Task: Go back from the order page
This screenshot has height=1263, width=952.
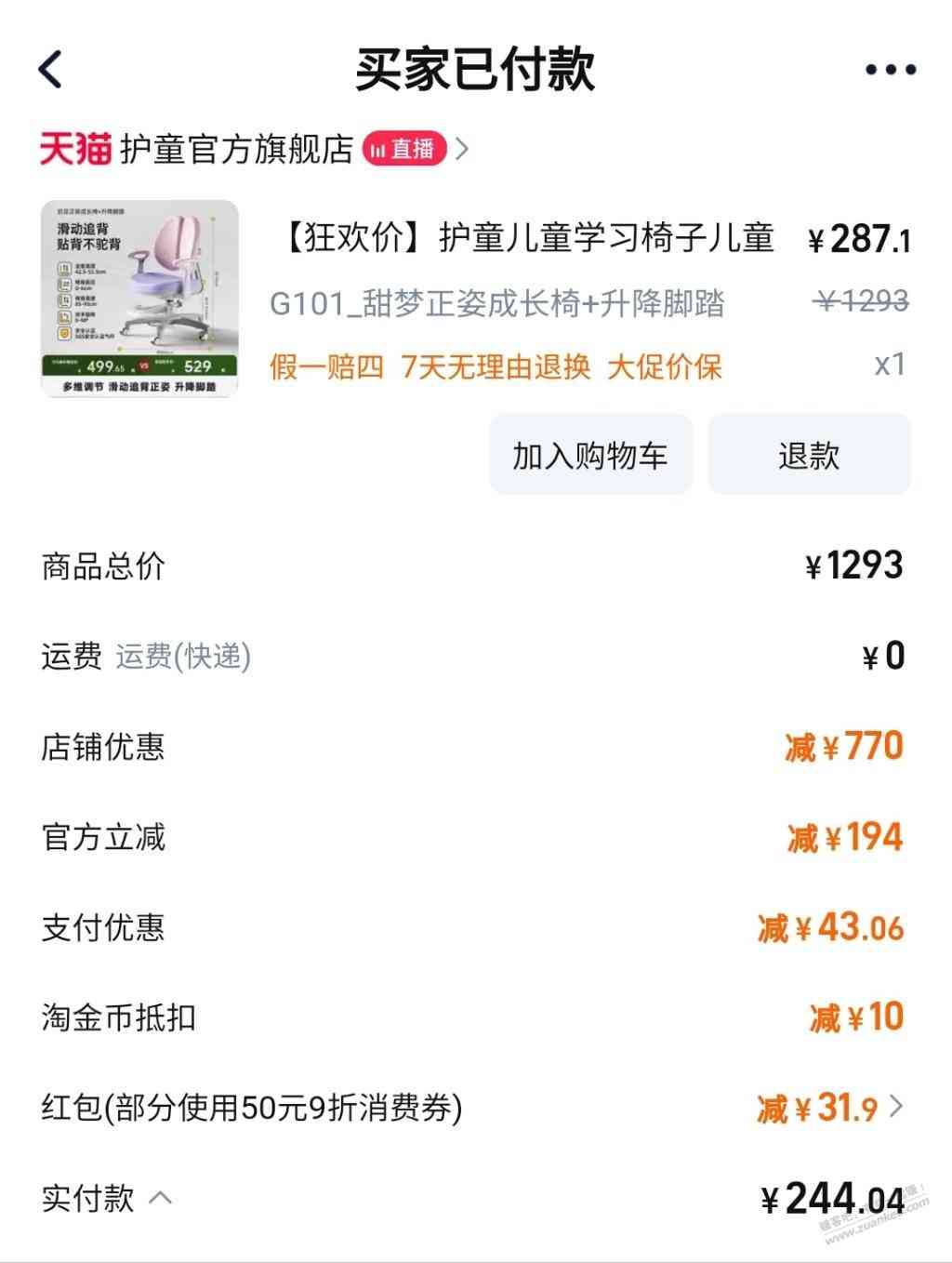Action: click(51, 70)
